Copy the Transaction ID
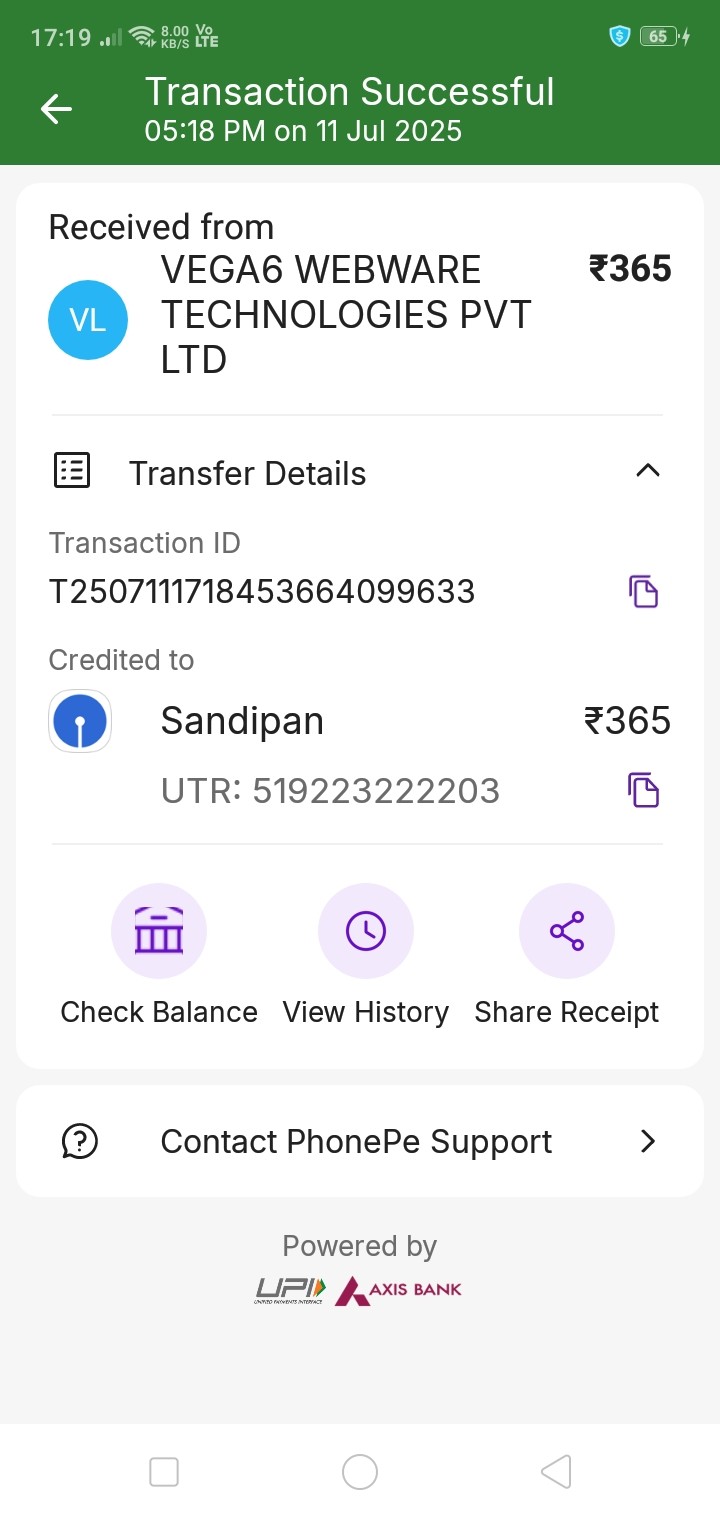720x1520 pixels. point(643,591)
